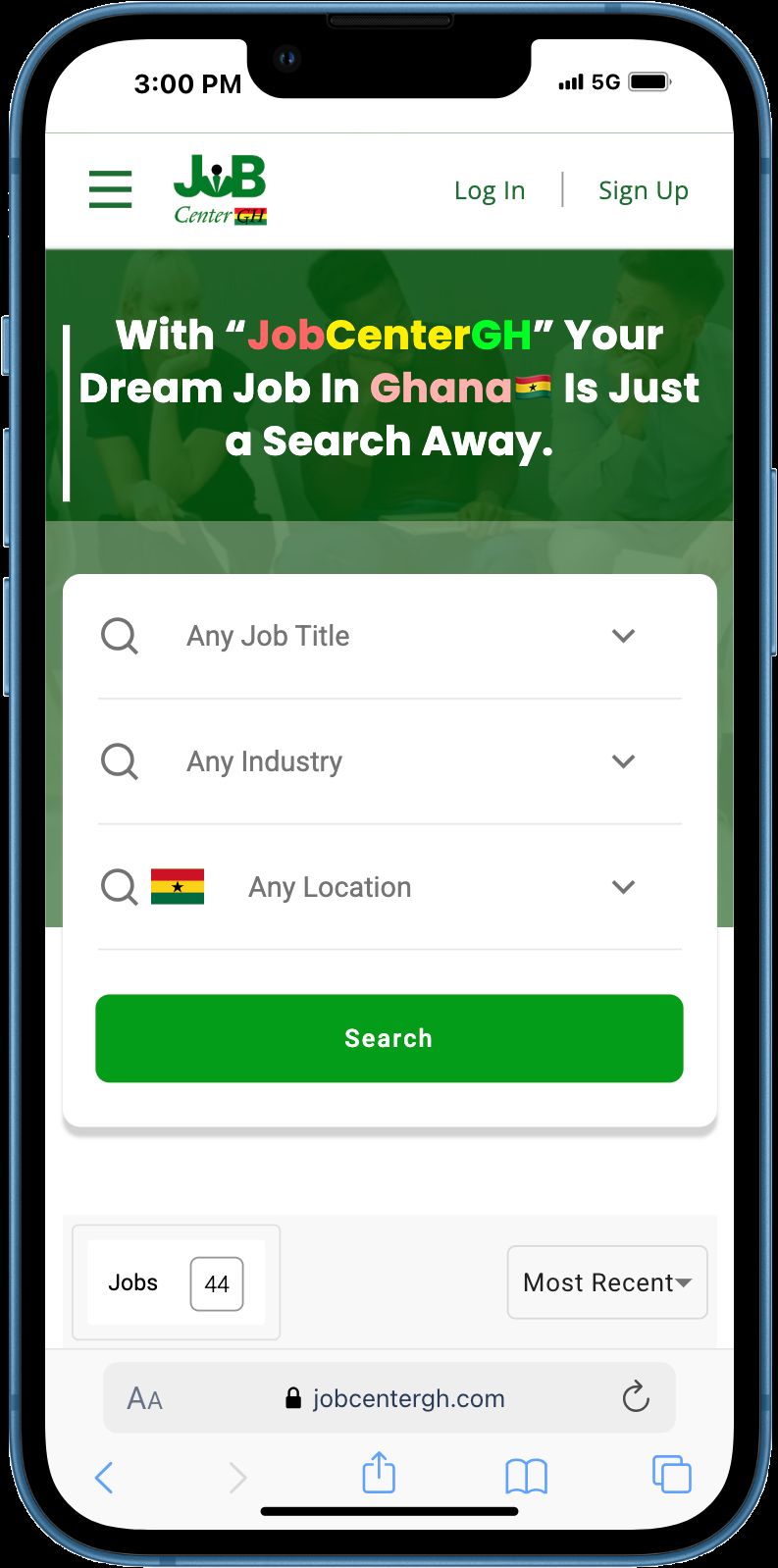Open the hamburger menu
The image size is (778, 1568).
click(x=110, y=189)
